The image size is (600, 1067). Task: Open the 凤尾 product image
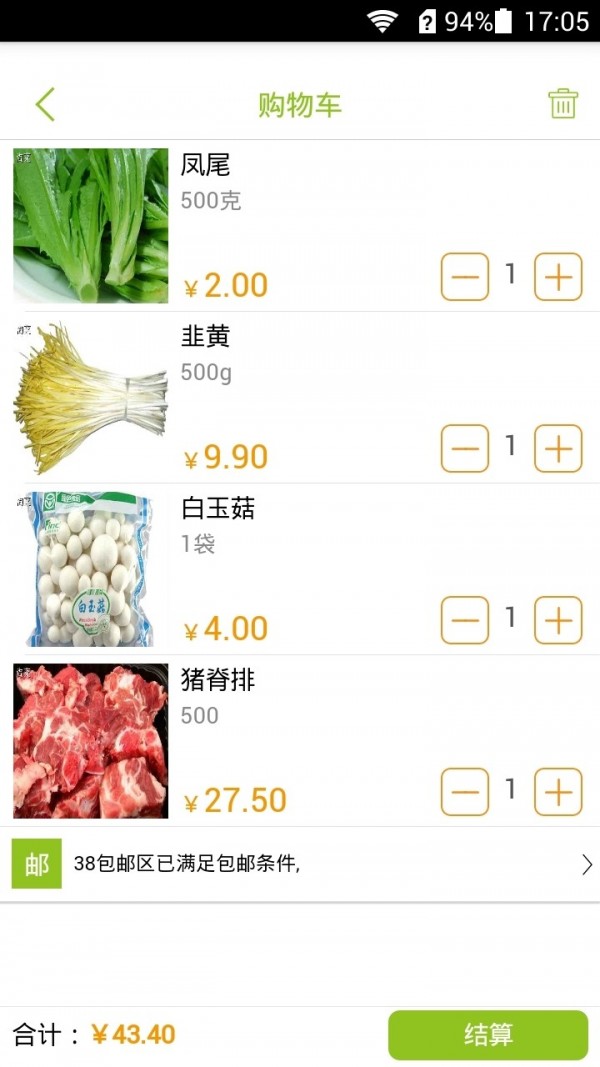click(90, 226)
